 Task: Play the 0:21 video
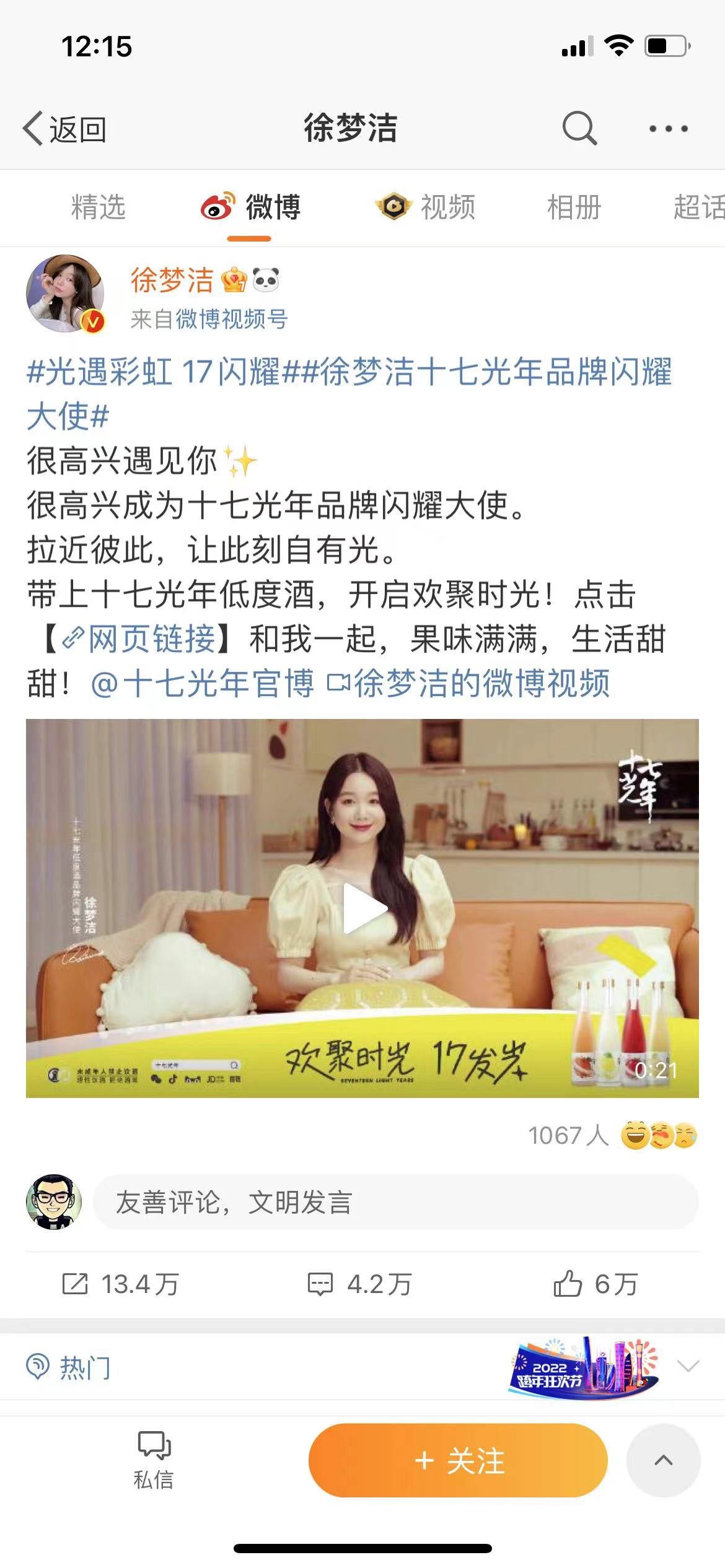tap(362, 908)
